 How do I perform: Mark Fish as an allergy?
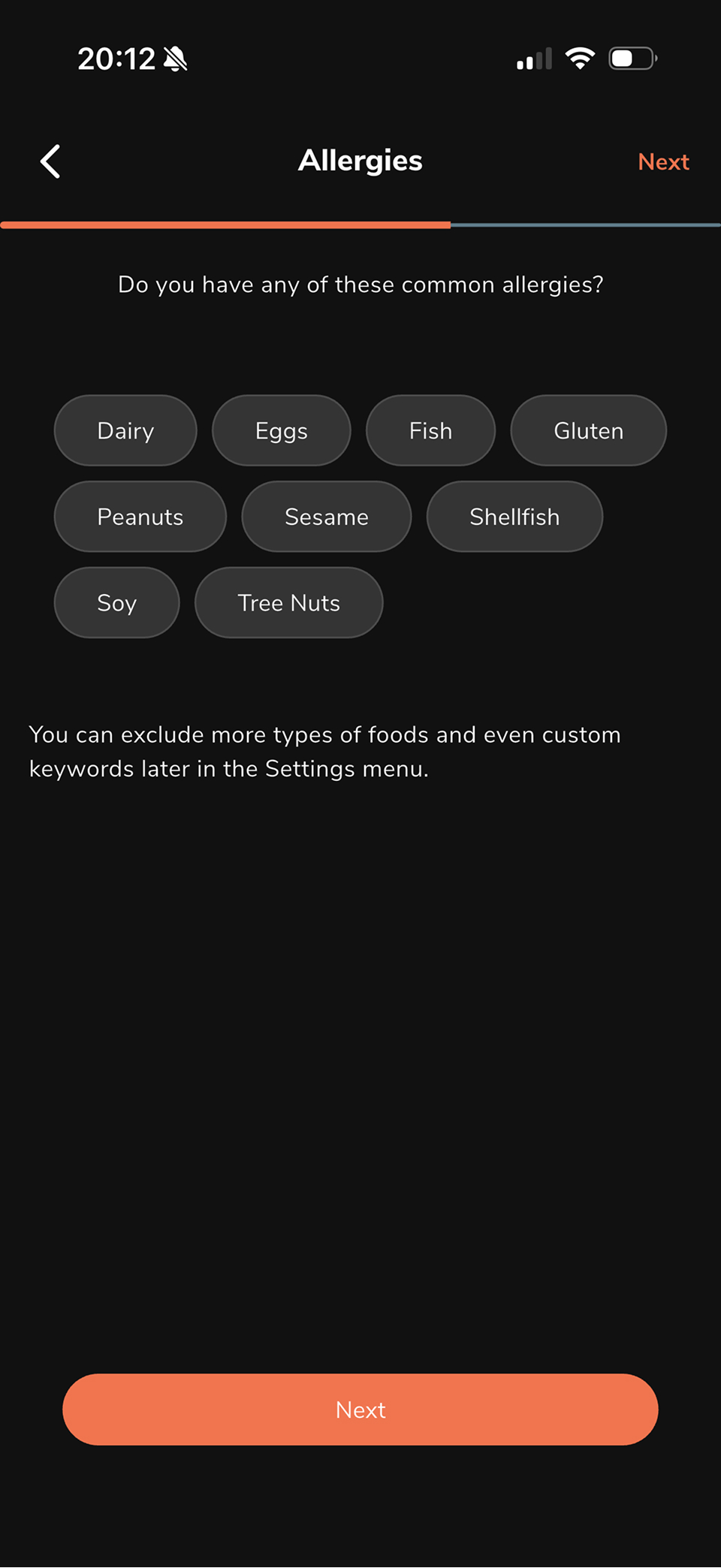(430, 431)
